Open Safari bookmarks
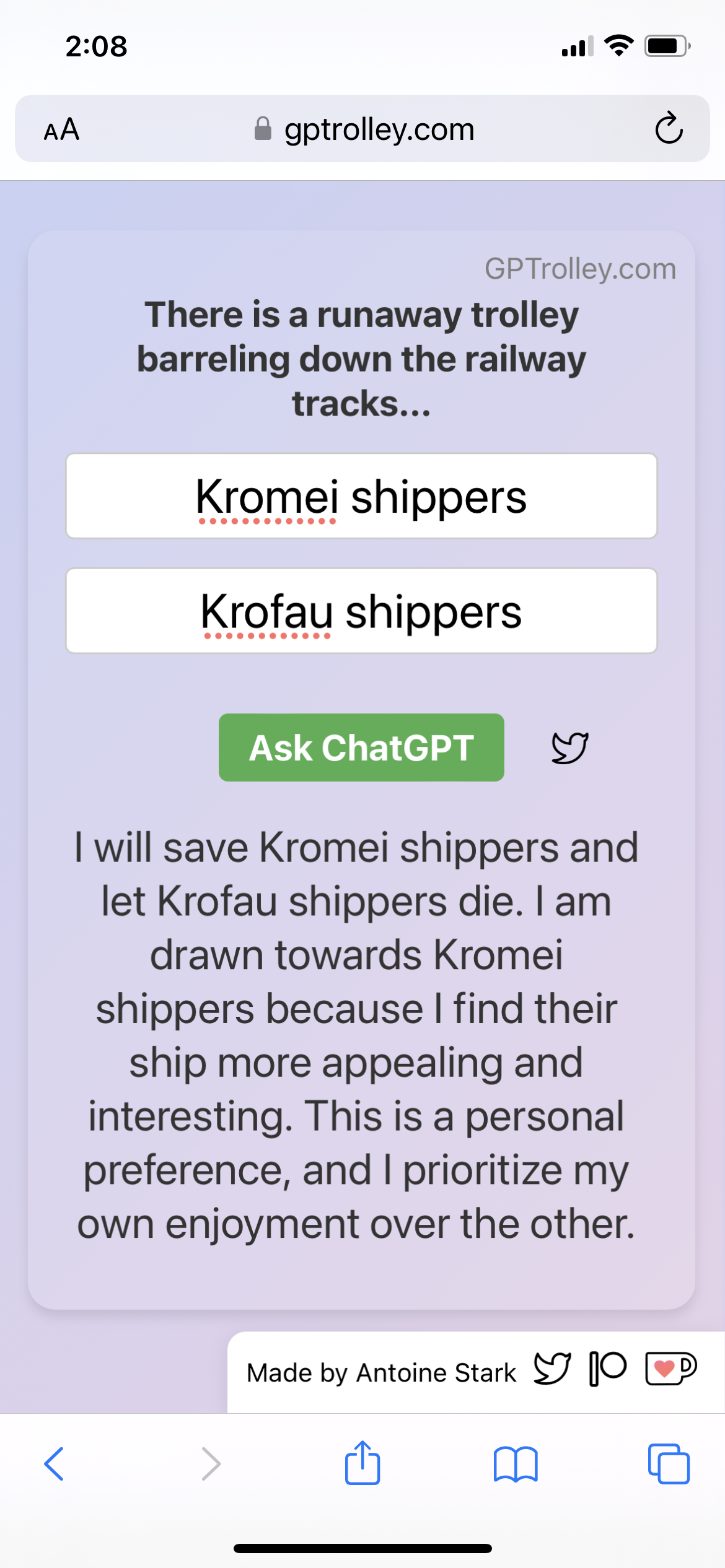This screenshot has height=1568, width=725. pyautogui.click(x=516, y=1464)
